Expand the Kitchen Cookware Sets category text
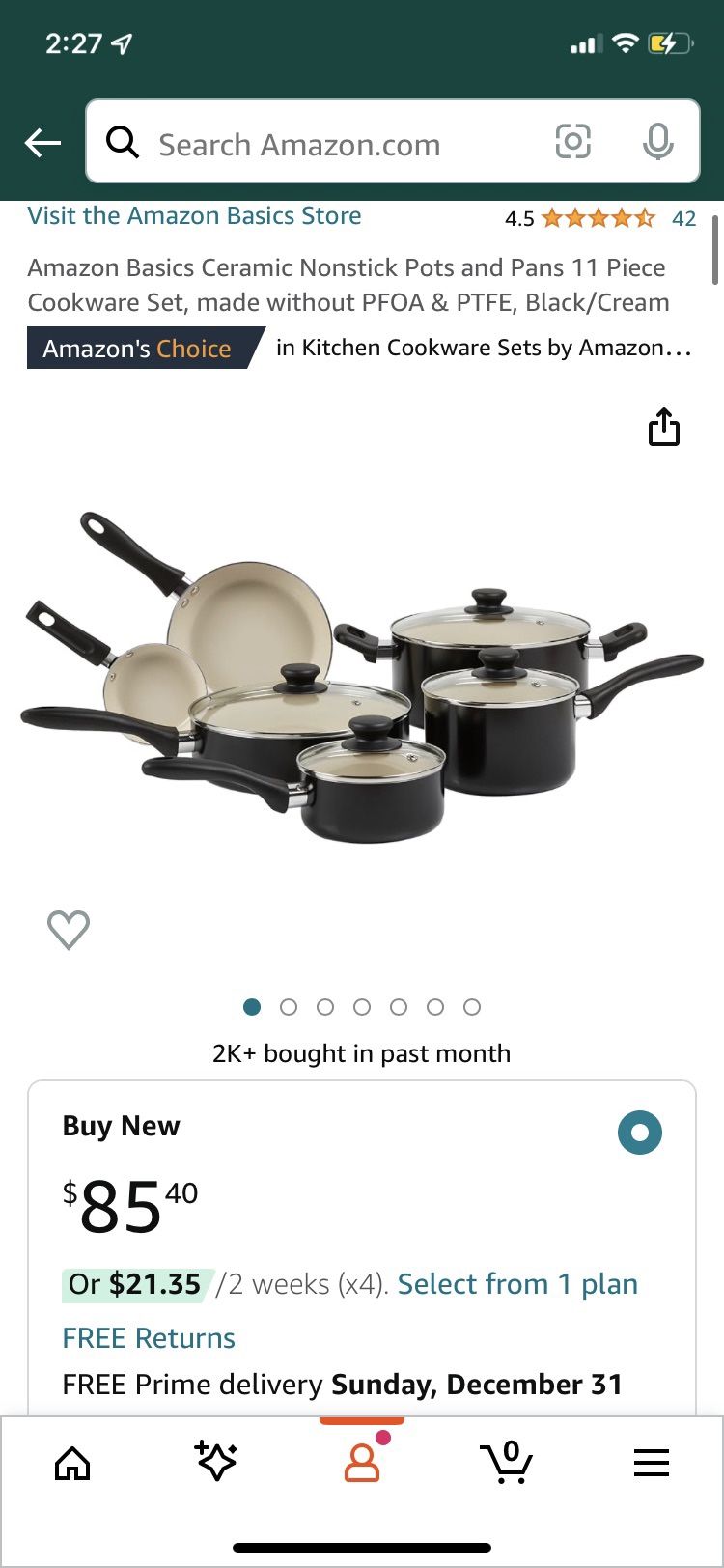724x1568 pixels. click(483, 347)
